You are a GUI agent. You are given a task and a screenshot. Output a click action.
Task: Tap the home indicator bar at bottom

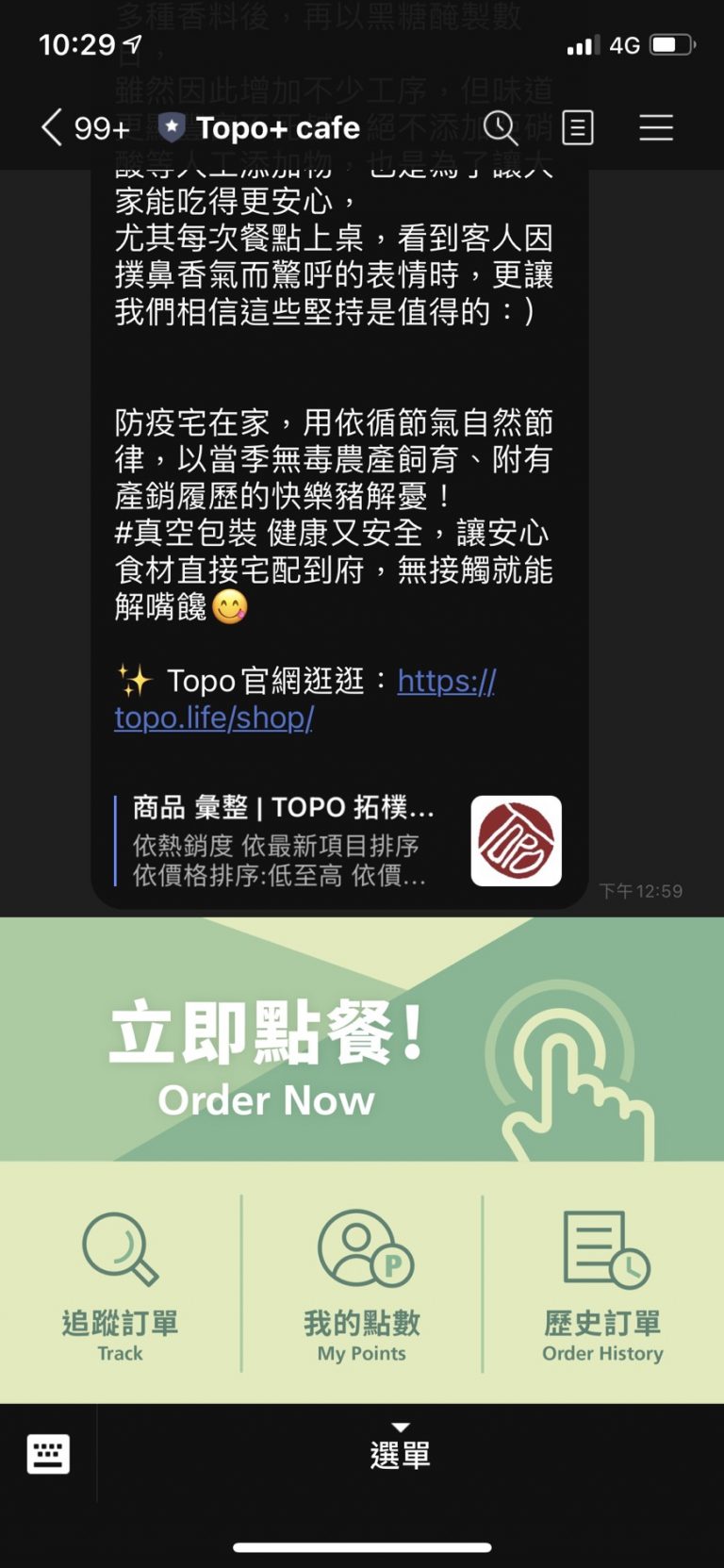point(362,1544)
